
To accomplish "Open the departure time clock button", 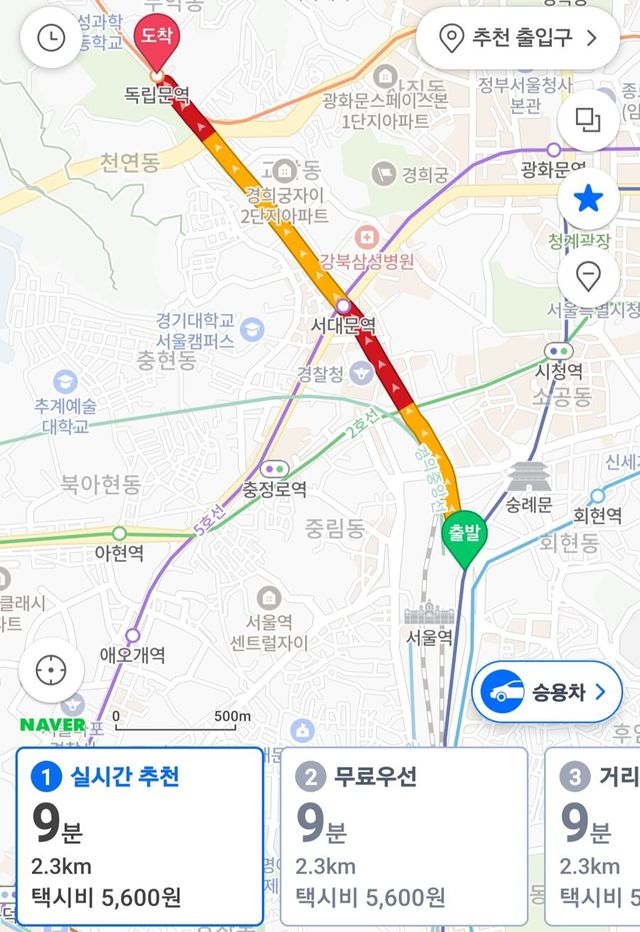I will tap(50, 38).
